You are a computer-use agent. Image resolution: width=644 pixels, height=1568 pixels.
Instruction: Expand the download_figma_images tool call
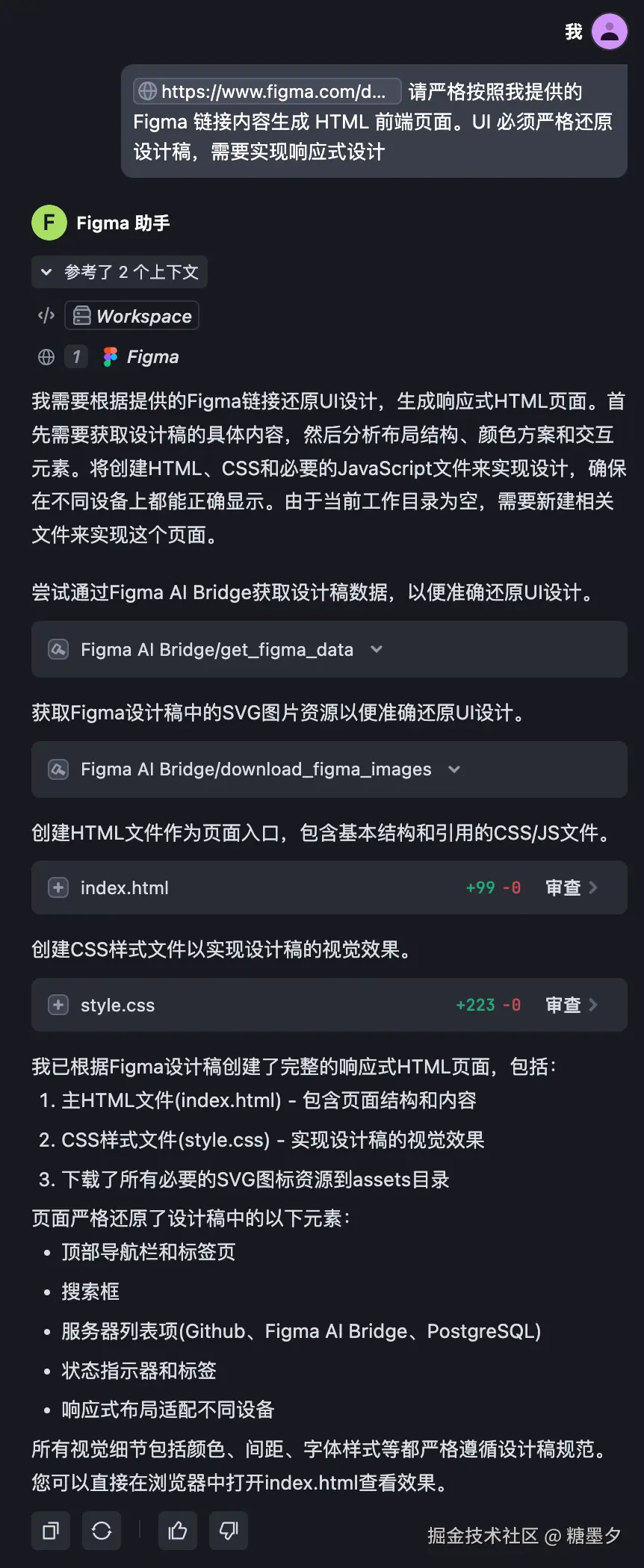pos(454,769)
